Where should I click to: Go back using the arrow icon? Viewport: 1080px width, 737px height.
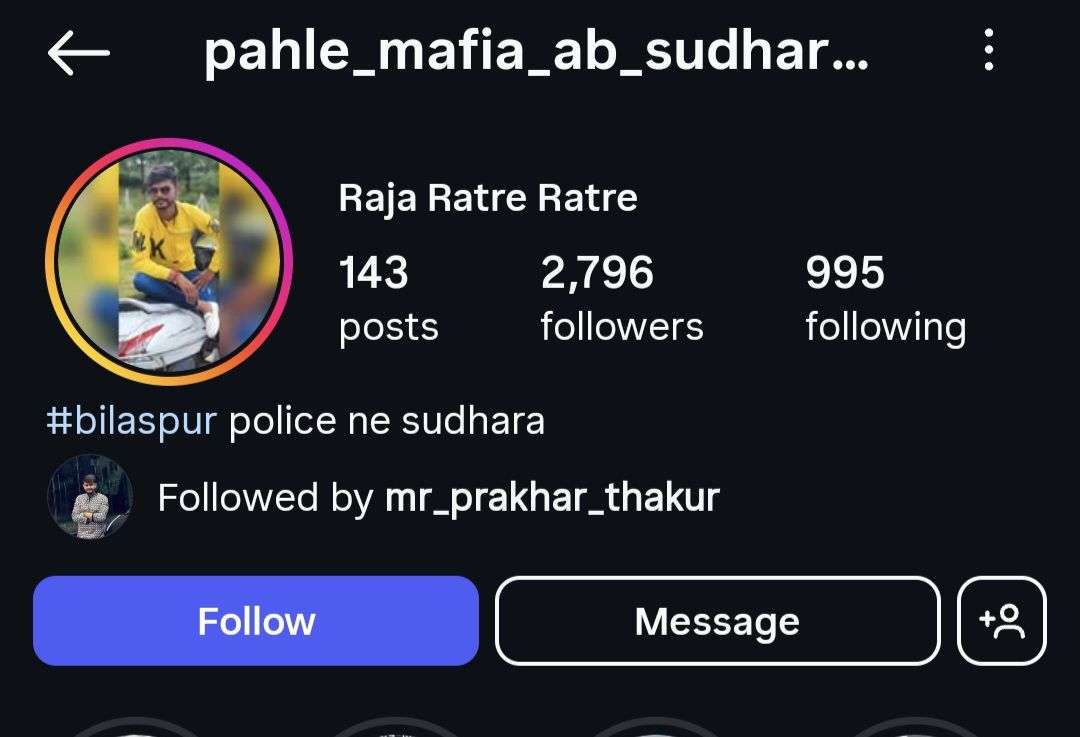point(78,53)
